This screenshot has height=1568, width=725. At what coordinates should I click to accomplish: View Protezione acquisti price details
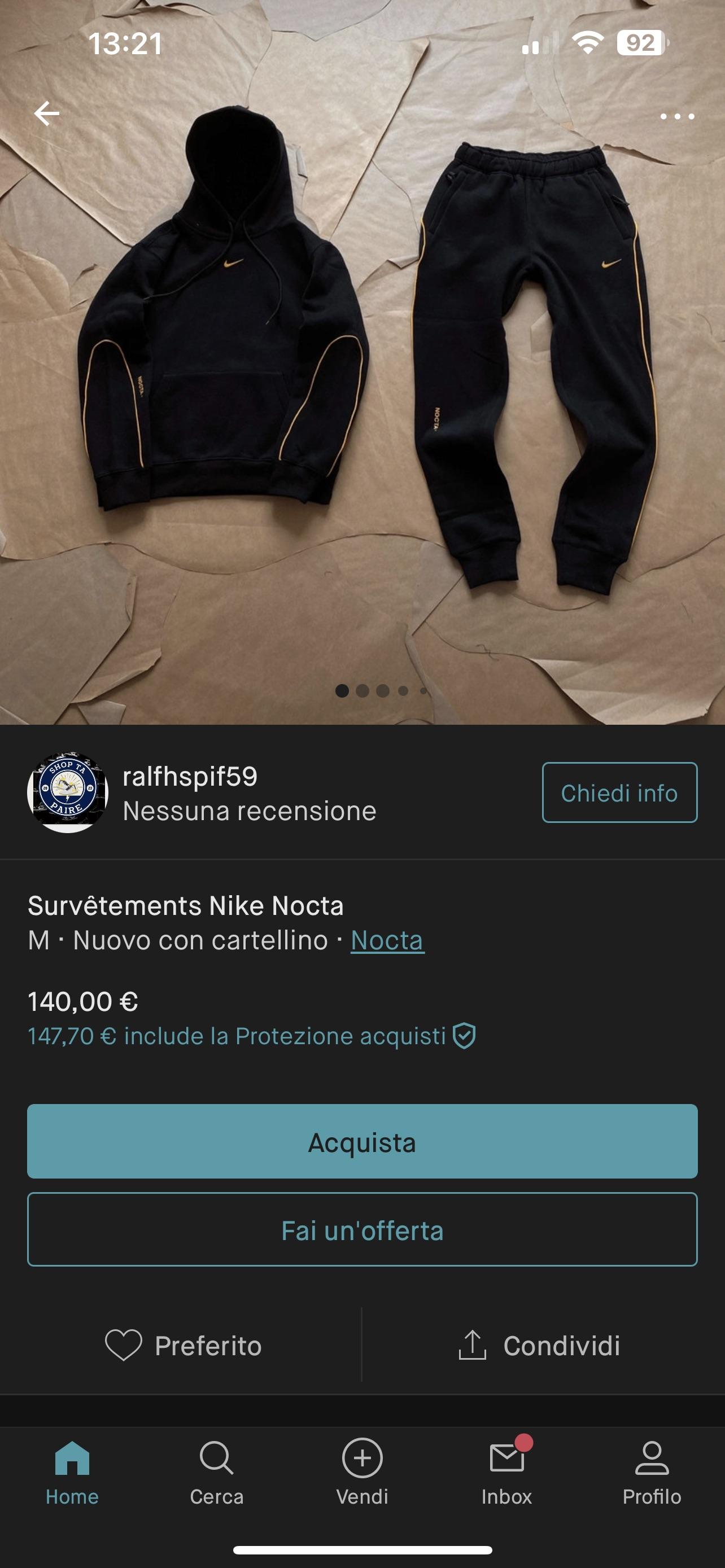[x=251, y=1036]
